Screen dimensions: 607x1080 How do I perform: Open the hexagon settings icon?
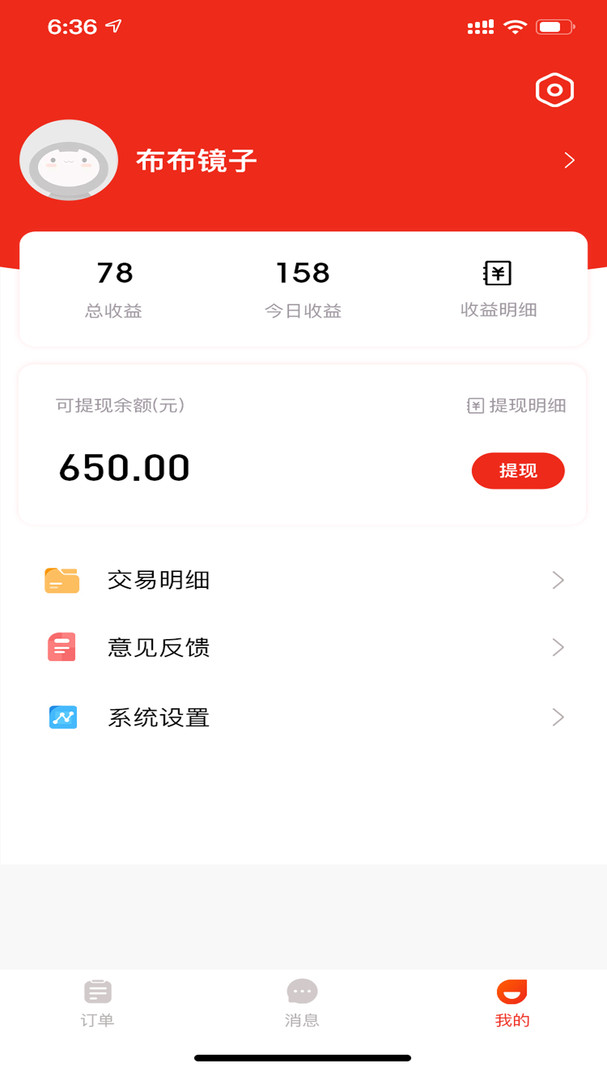(554, 90)
